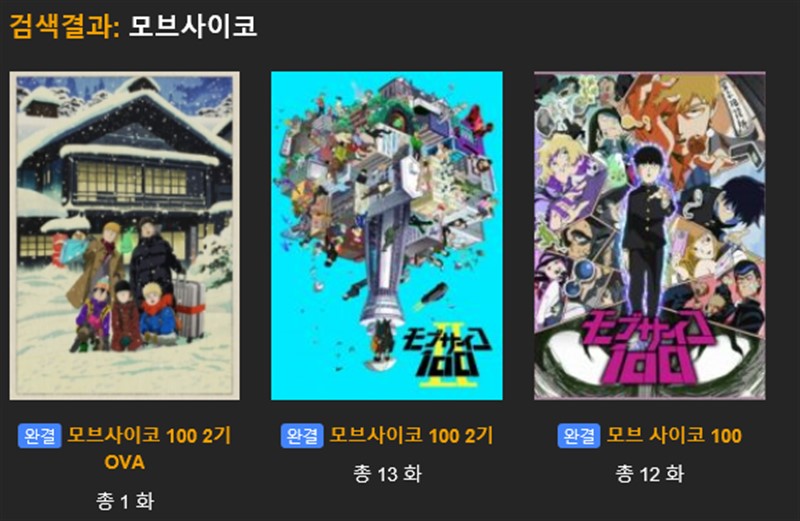Viewport: 800px width, 521px height.
Task: Tap the 모브사이코 100 2기 title above 총 13 화
Action: click(411, 436)
